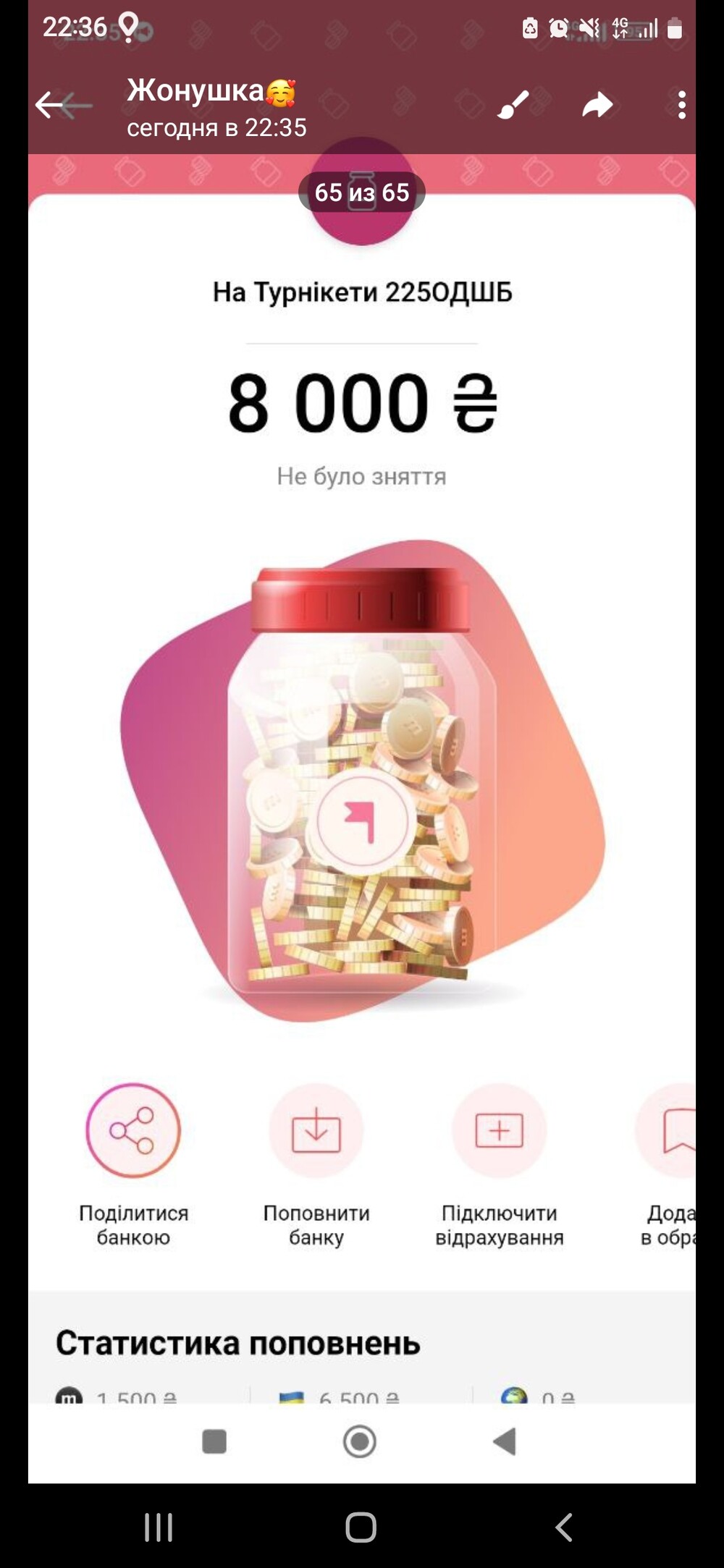Open the recent apps switcher
Viewport: 724px width, 1568px height.
point(159,1527)
